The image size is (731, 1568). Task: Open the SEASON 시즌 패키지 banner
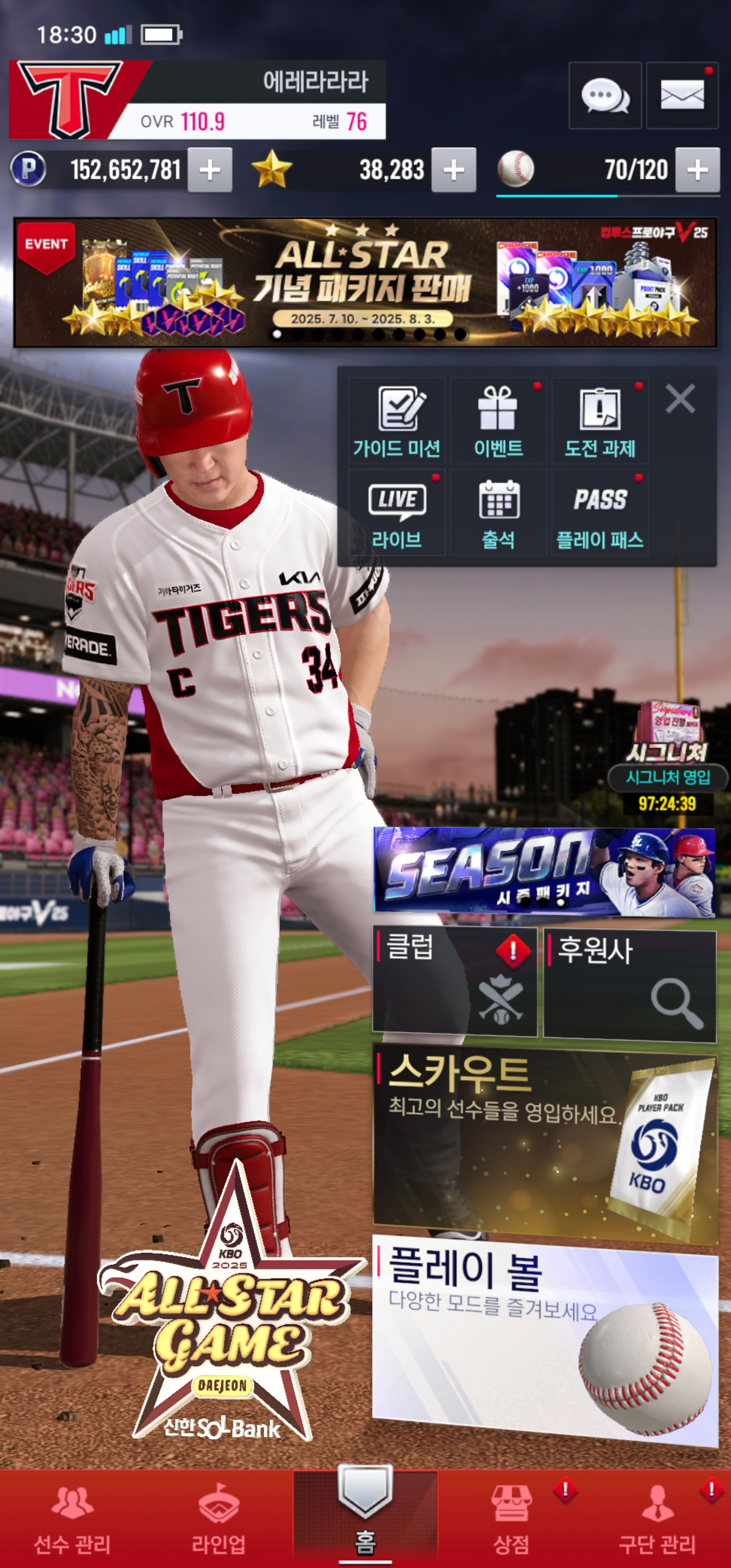click(544, 872)
